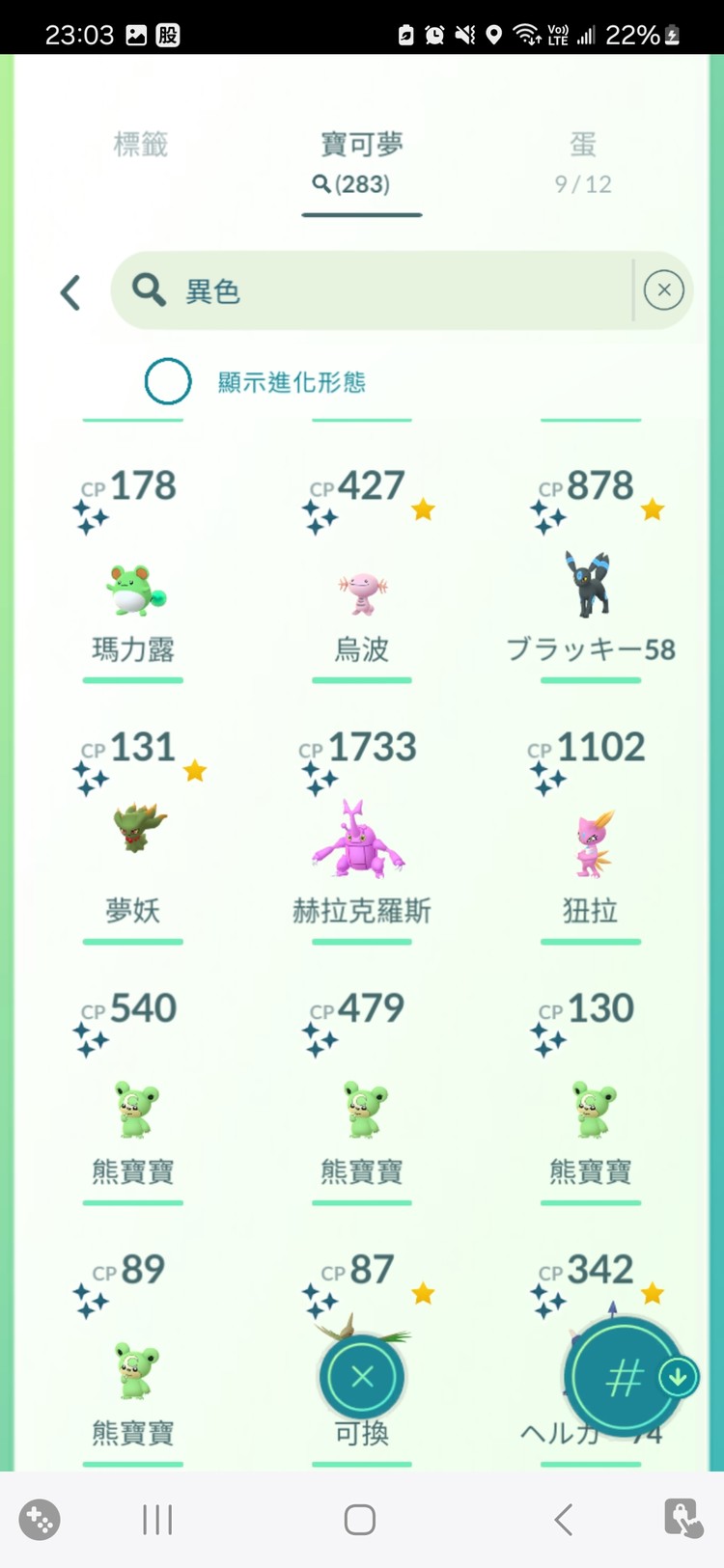Open 熊寶寶 with CP 89
This screenshot has height=1568, width=724.
tap(133, 1370)
